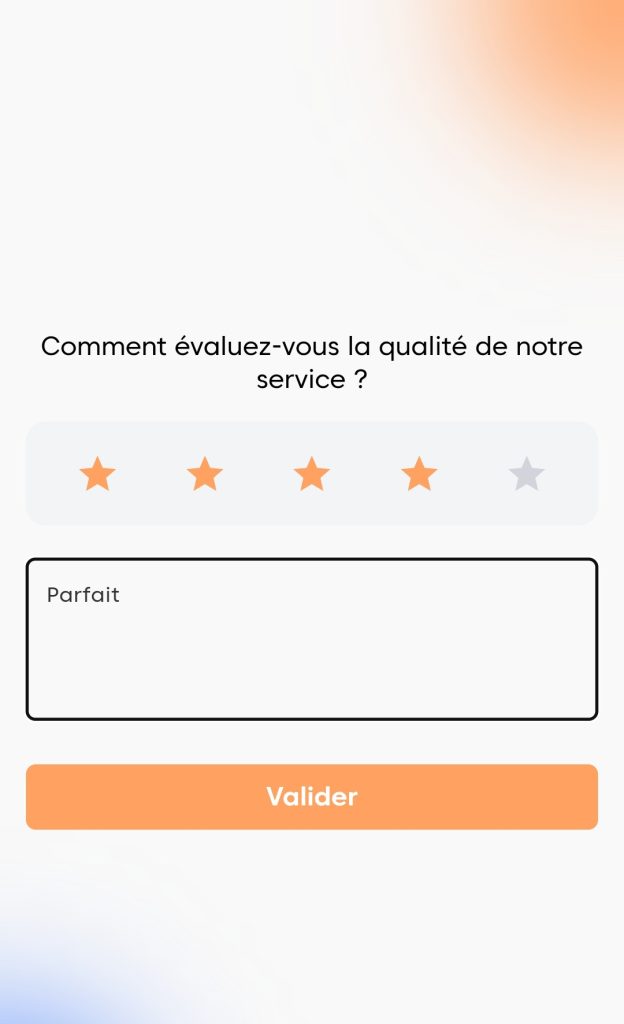
Task: Rate the service three stars
Action: click(312, 474)
